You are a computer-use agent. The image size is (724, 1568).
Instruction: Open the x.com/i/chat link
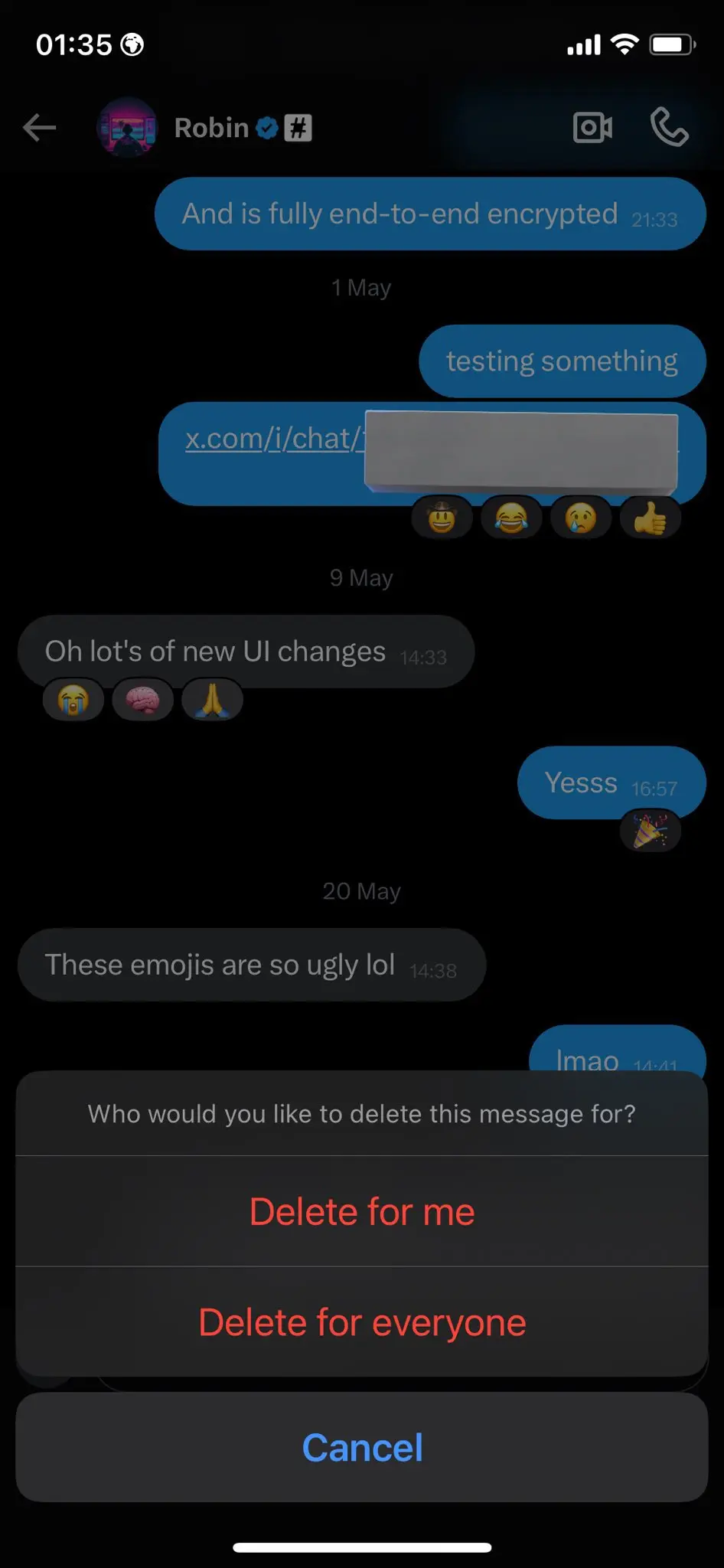273,439
